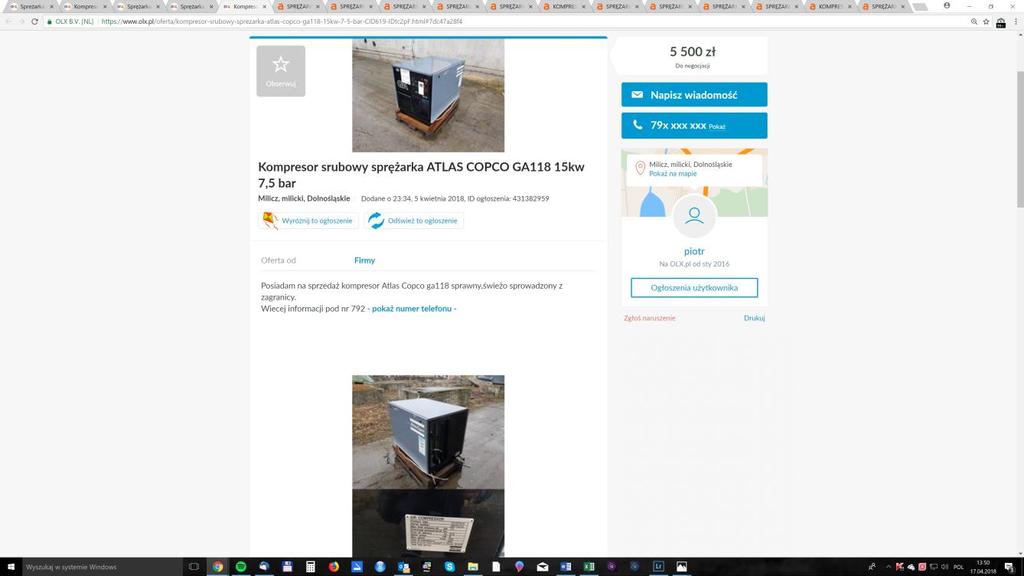Tap the browser back arrow

8,21
